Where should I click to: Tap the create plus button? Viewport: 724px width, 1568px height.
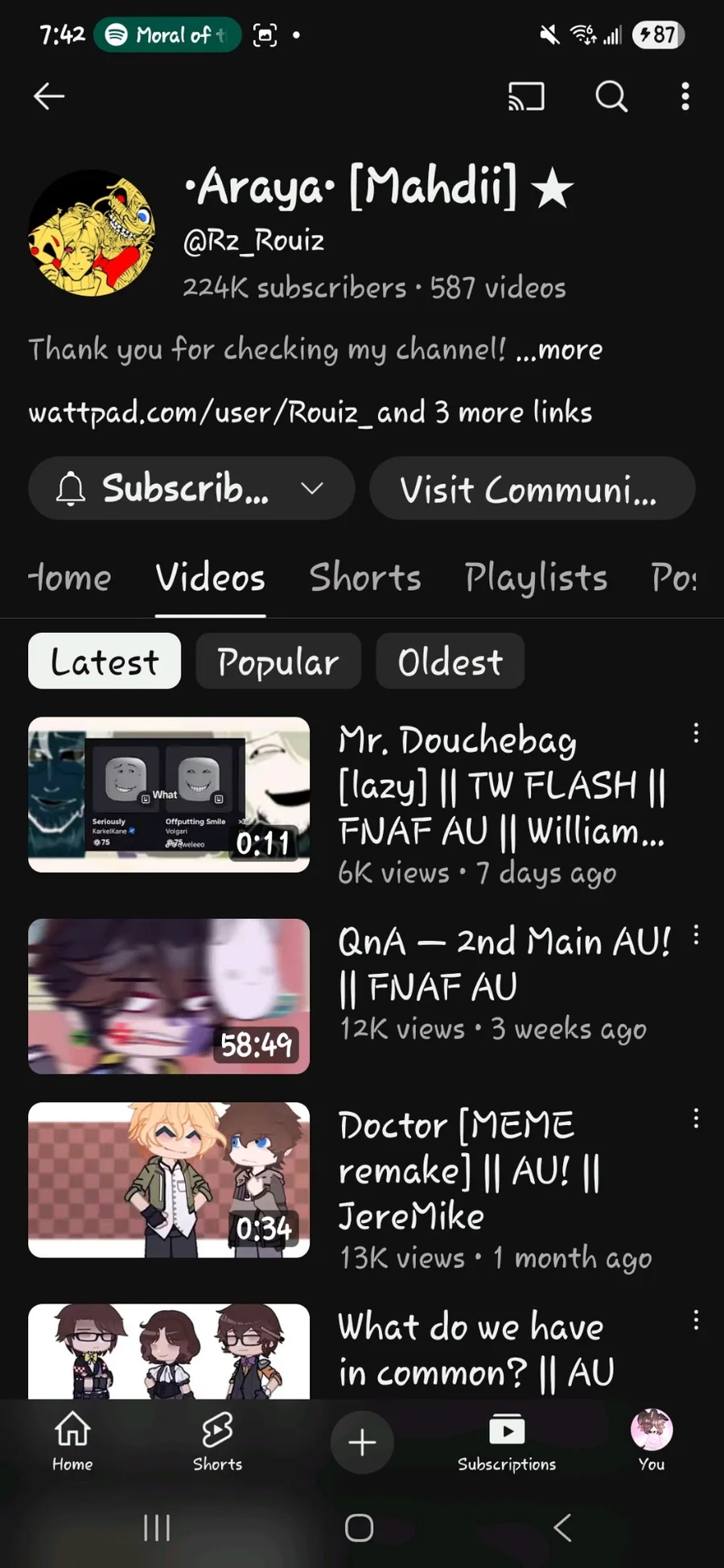pyautogui.click(x=362, y=1442)
